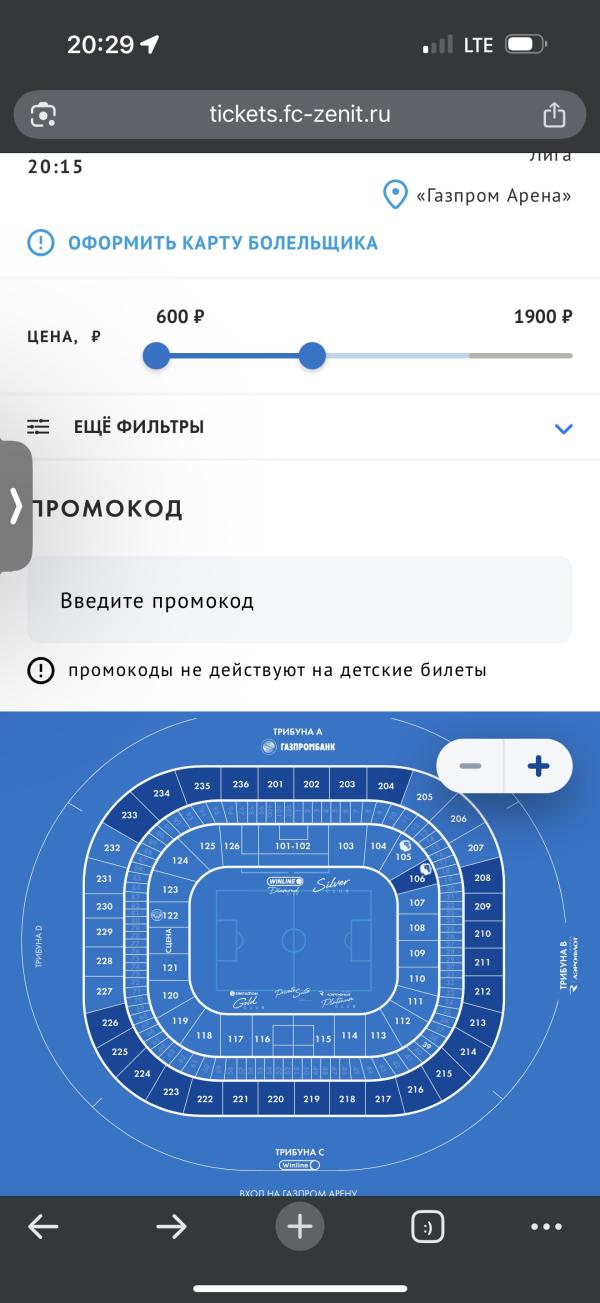Viewport: 600px width, 1303px height.
Task: Select sector 233 on the map
Action: click(129, 815)
